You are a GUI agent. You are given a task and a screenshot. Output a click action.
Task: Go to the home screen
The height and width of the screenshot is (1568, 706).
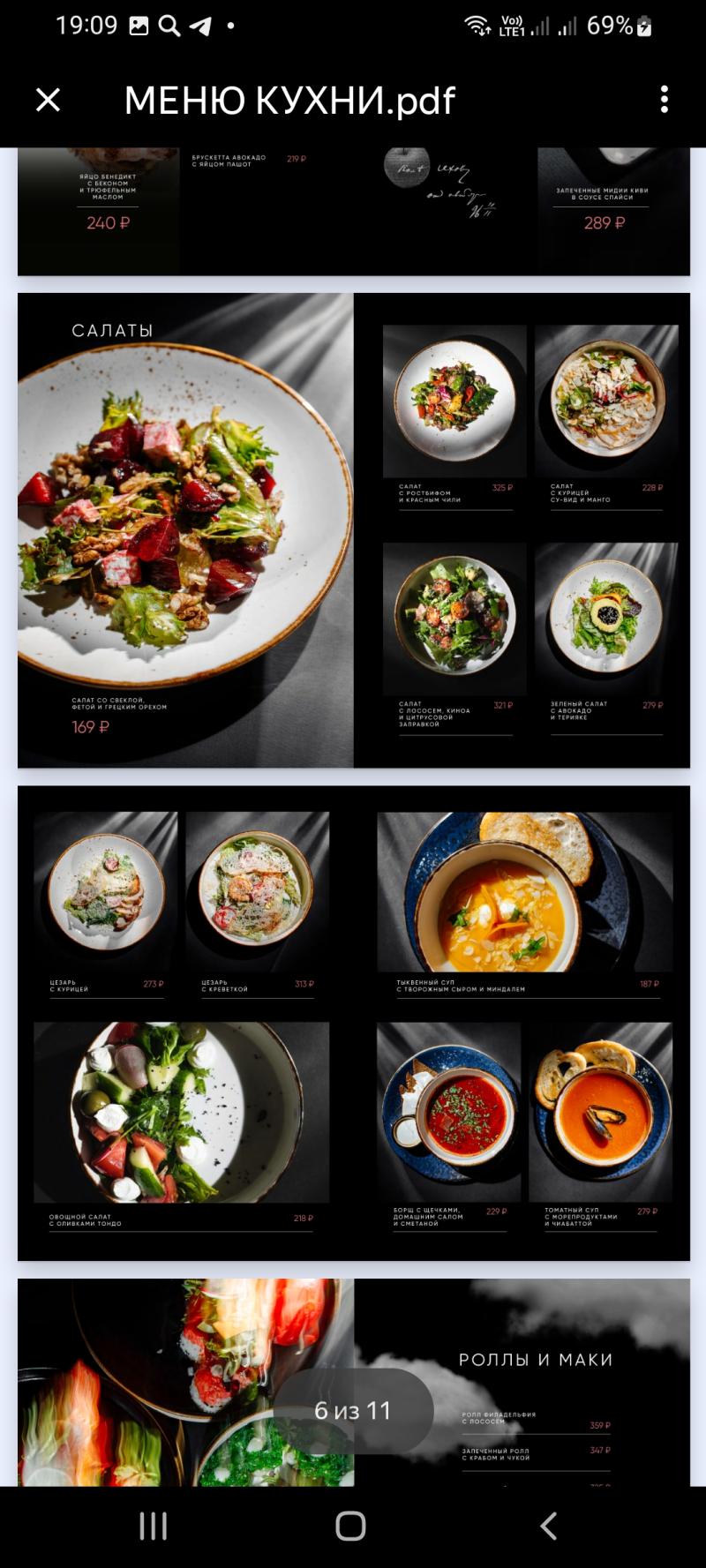[350, 1526]
